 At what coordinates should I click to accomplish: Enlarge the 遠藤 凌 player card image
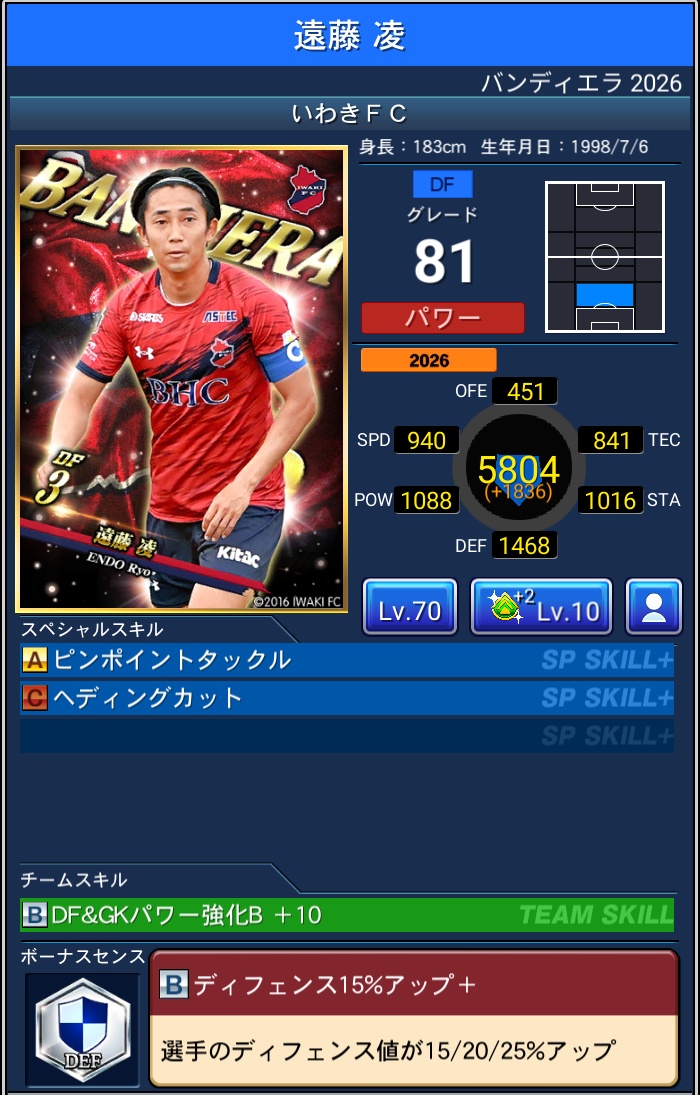click(182, 379)
